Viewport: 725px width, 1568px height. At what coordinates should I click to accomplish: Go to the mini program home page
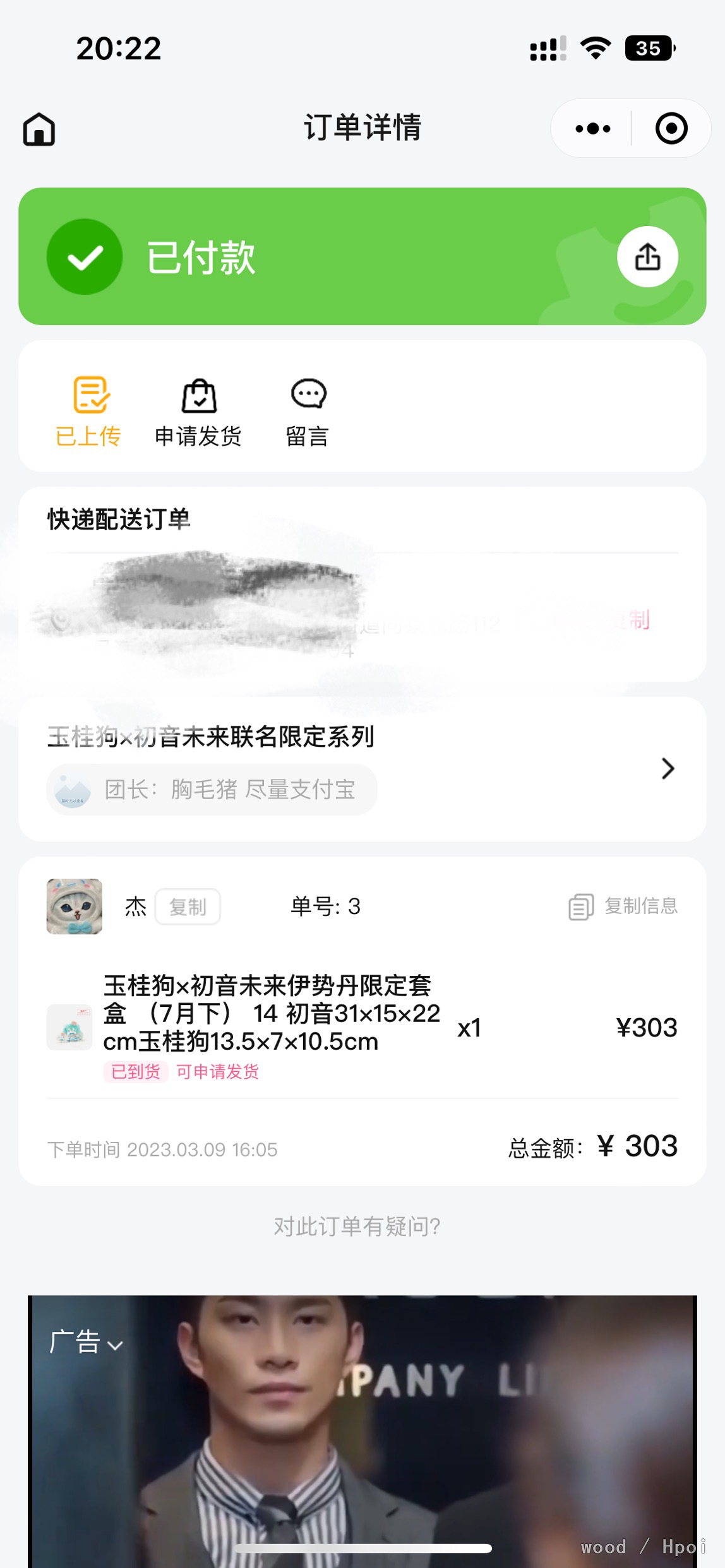click(x=39, y=129)
